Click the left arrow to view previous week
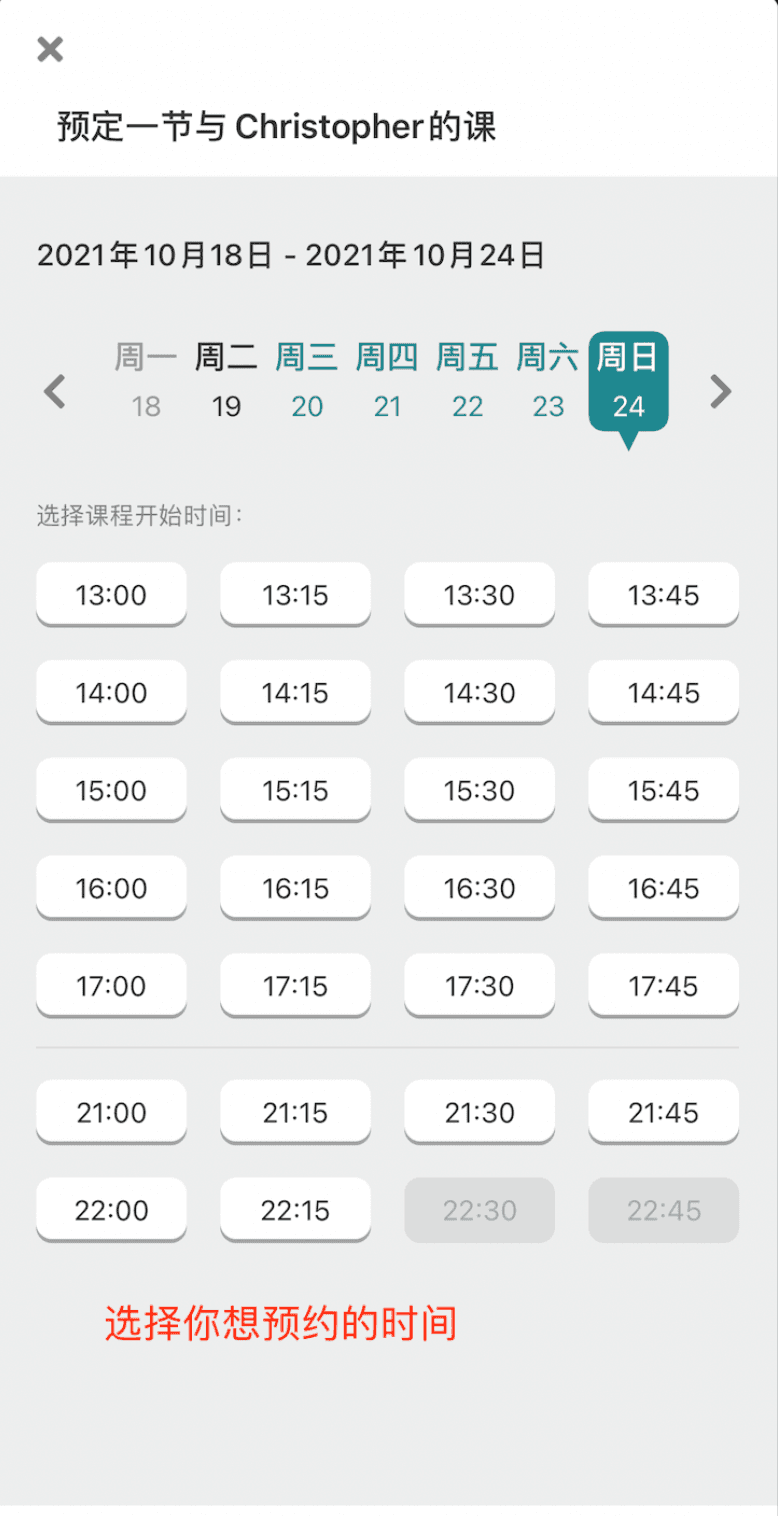The image size is (778, 1516). point(55,391)
